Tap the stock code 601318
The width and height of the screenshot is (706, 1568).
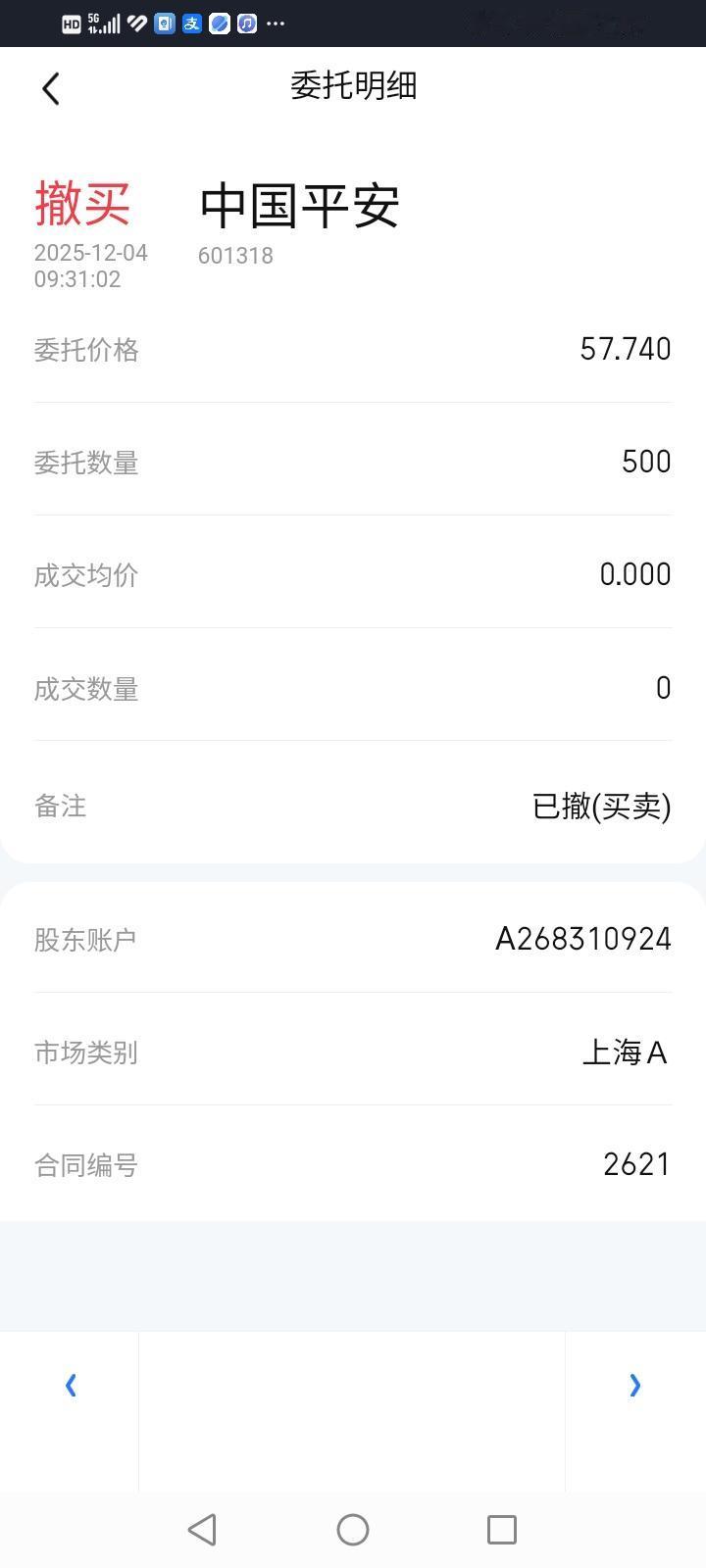(235, 255)
